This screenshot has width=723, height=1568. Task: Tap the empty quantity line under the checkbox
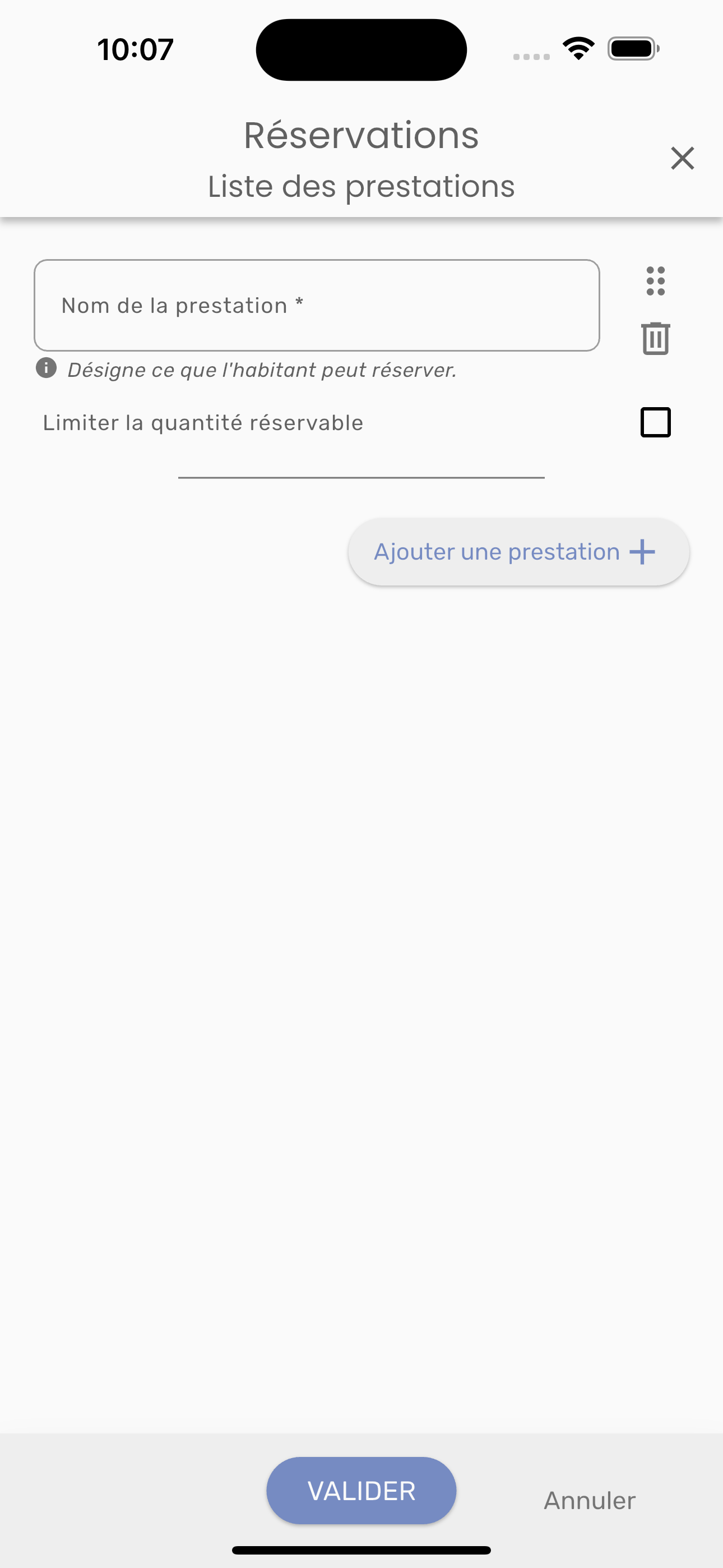[x=361, y=479]
